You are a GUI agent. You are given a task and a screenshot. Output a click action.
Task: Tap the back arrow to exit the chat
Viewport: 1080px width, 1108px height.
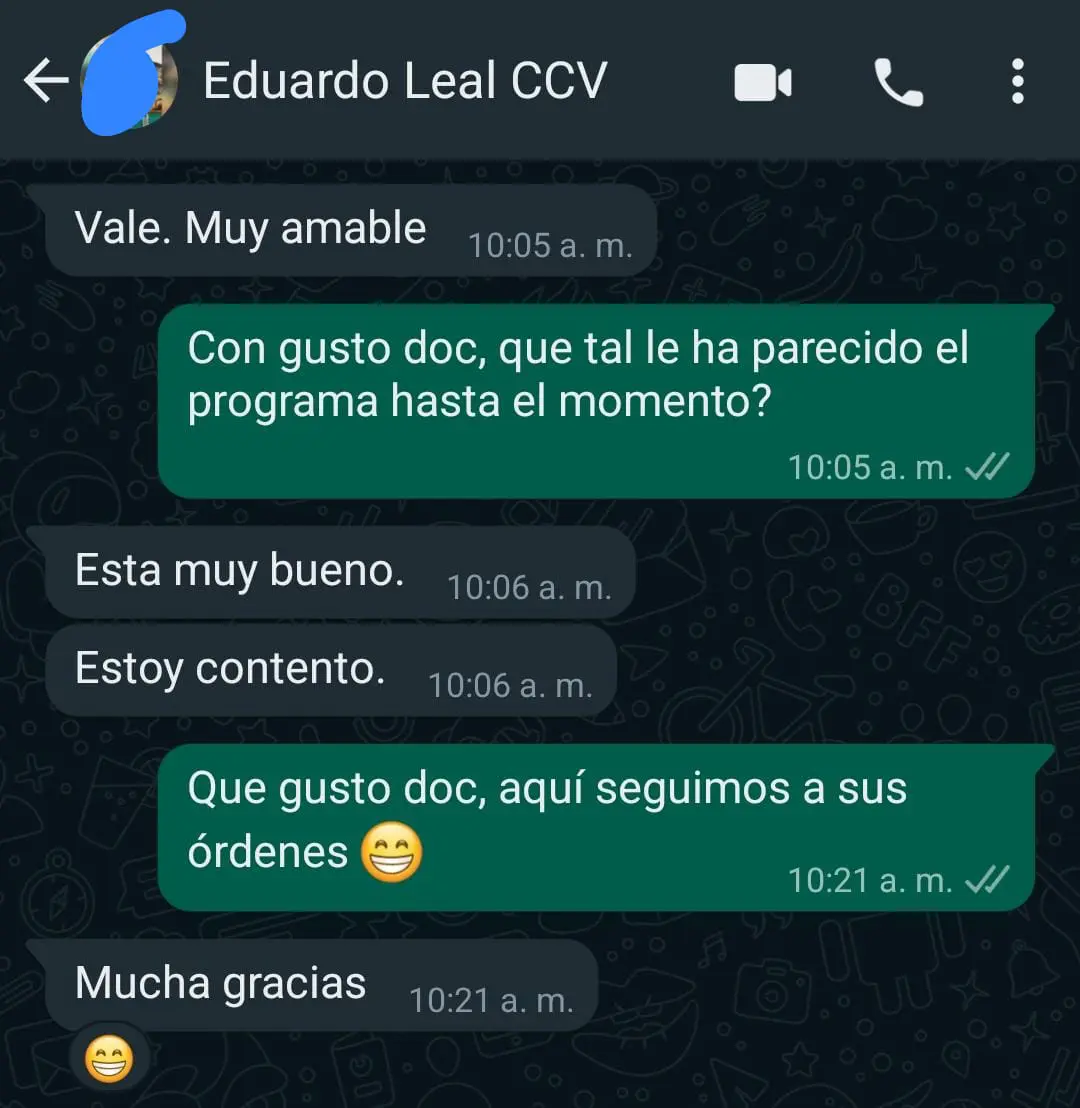tap(43, 81)
